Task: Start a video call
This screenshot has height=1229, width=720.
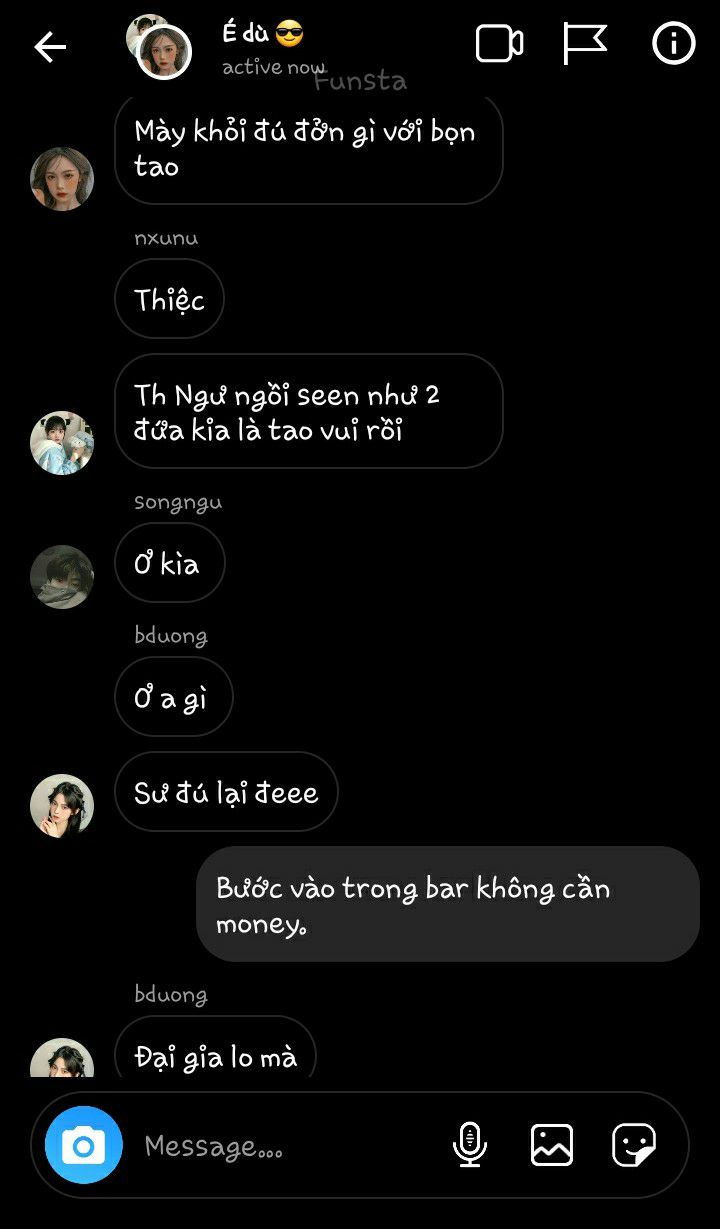Action: click(x=499, y=44)
